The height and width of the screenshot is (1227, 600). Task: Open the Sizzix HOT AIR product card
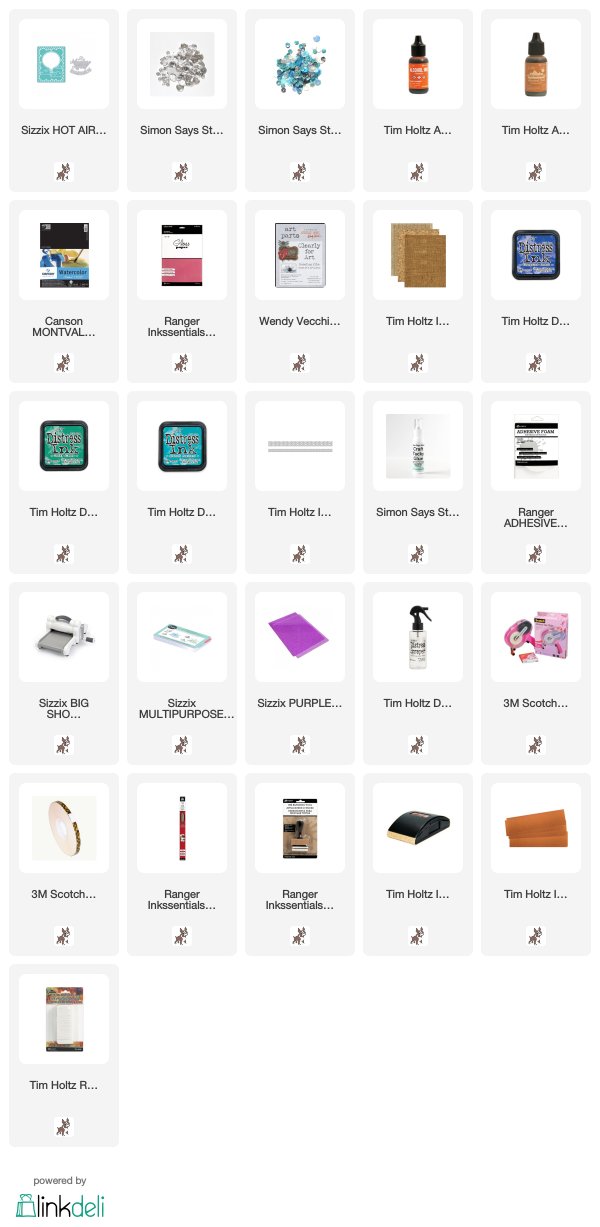point(64,101)
